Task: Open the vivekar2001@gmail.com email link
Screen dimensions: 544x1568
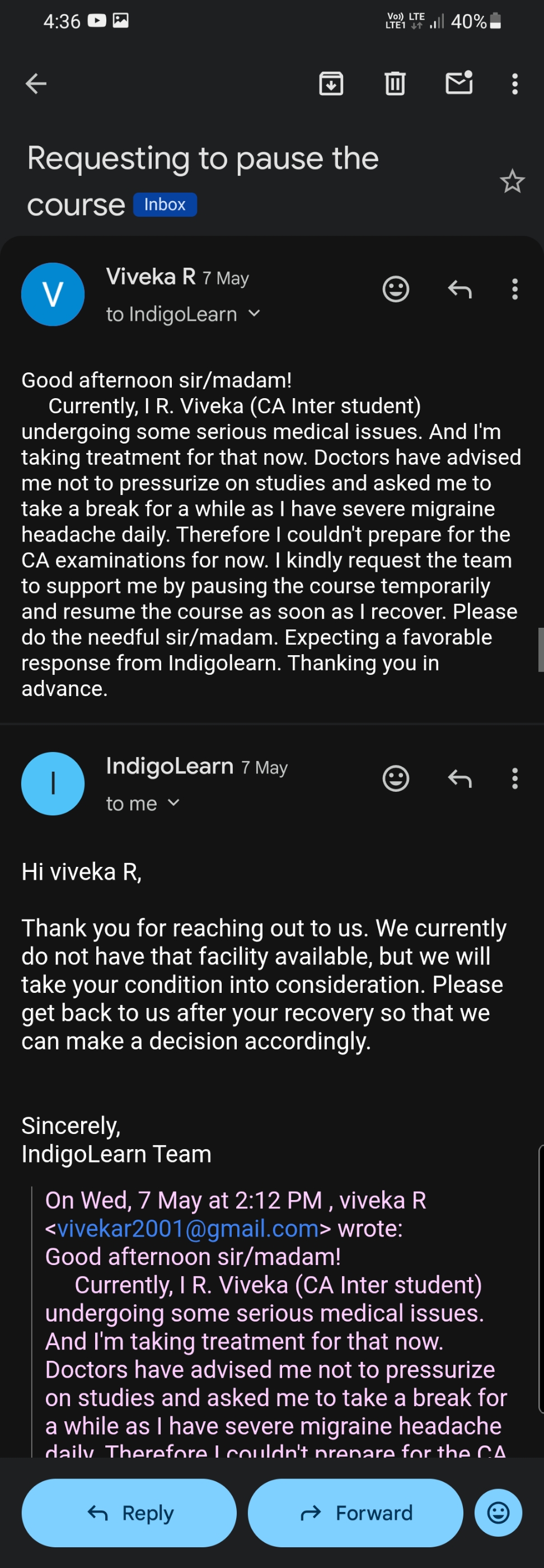Action: click(187, 1229)
